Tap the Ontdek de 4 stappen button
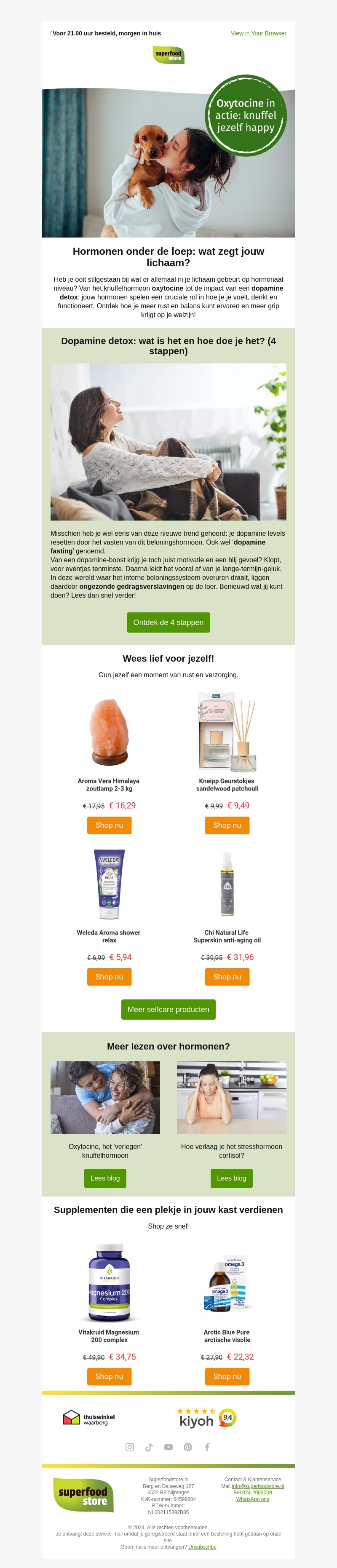 [x=168, y=622]
